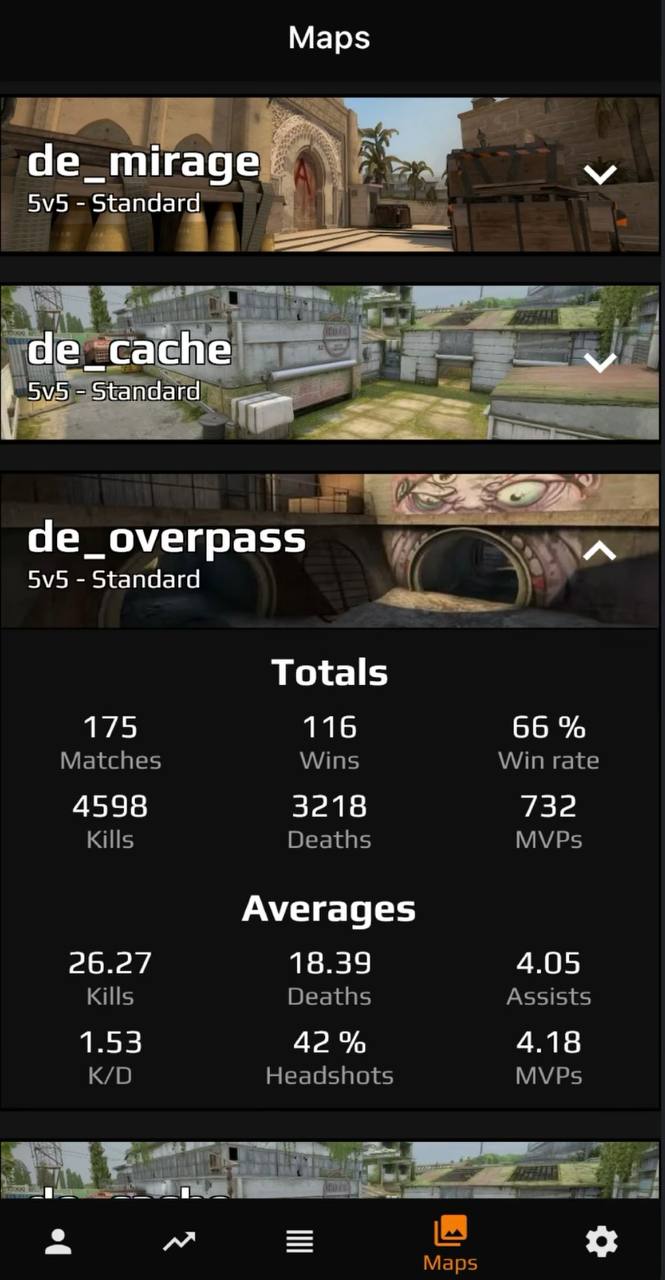This screenshot has width=665, height=1280.
Task: Open the matches list tab
Action: coord(299,1242)
